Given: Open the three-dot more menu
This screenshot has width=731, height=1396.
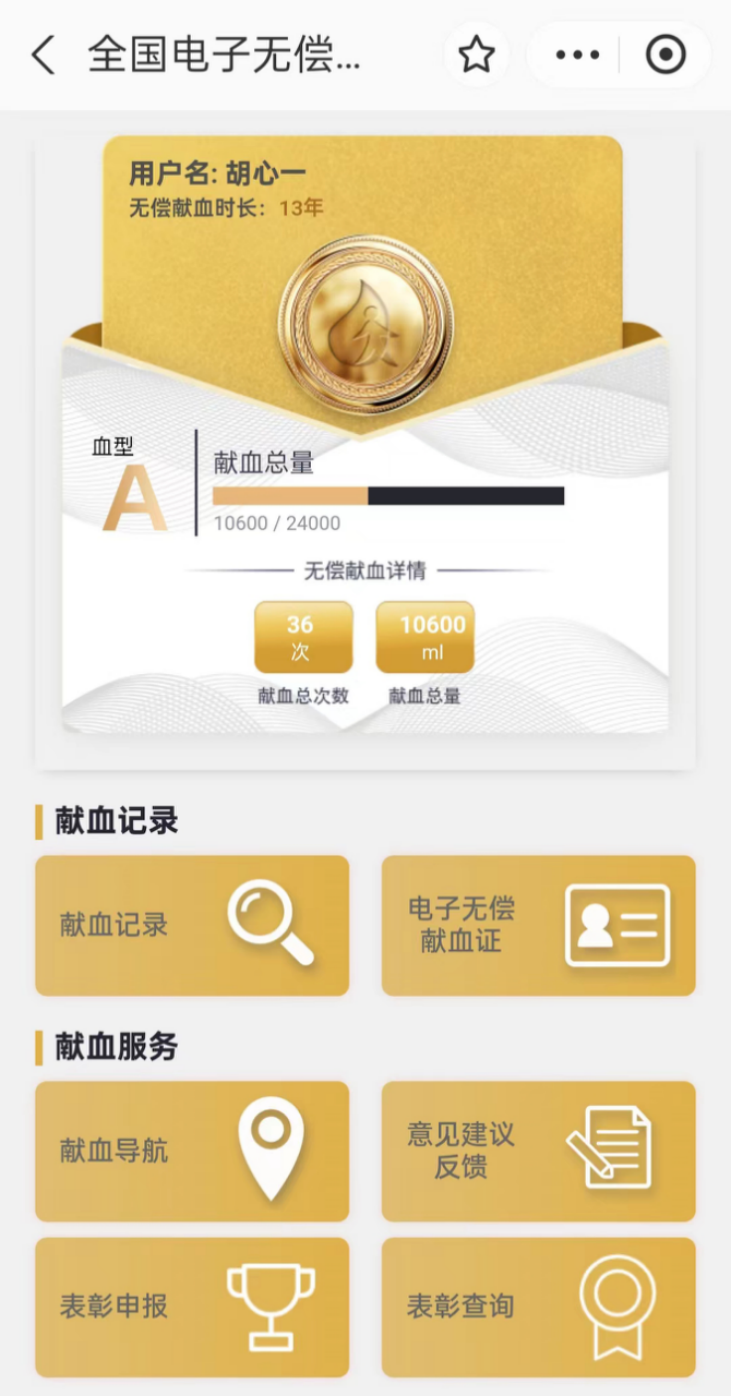Looking at the screenshot, I should point(577,55).
